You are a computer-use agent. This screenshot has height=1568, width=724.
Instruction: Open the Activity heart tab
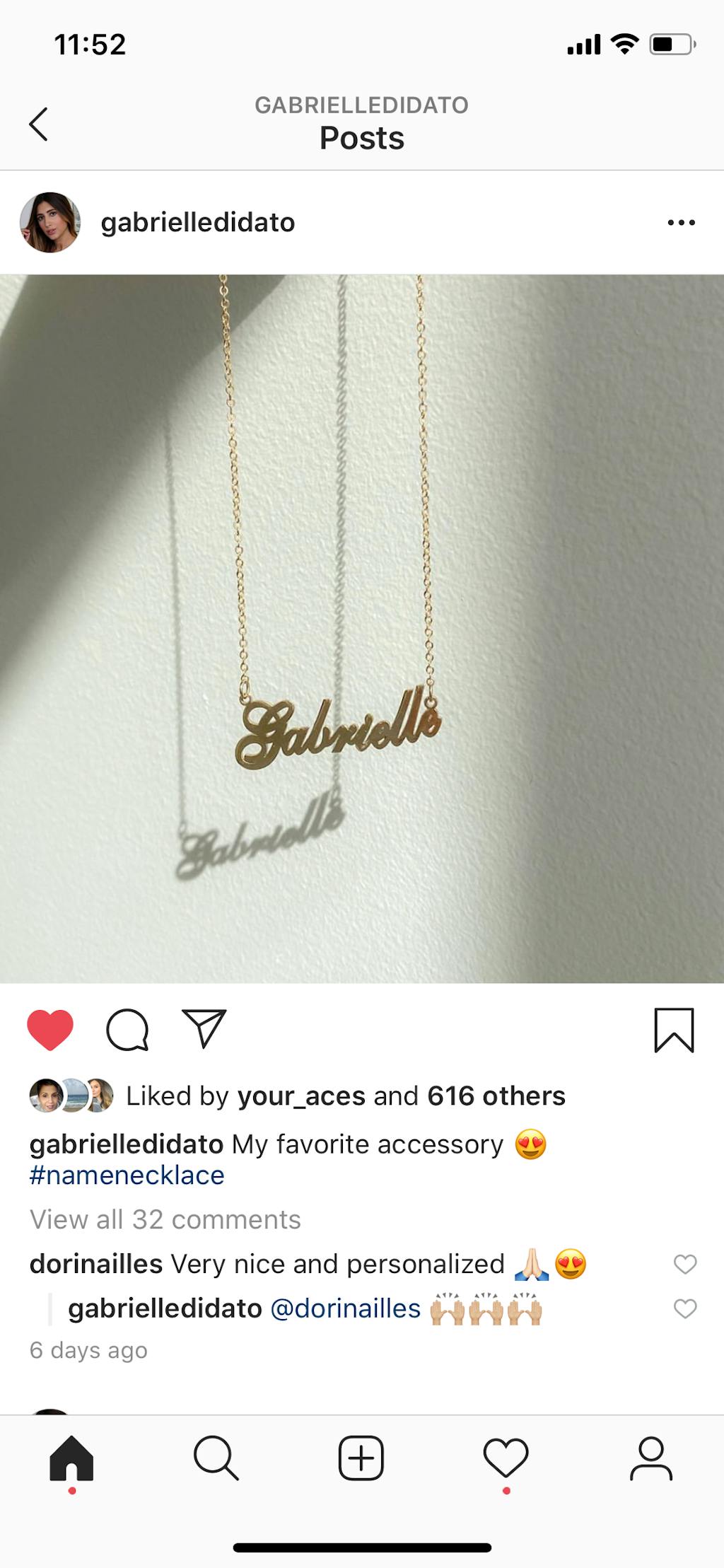pos(506,1458)
